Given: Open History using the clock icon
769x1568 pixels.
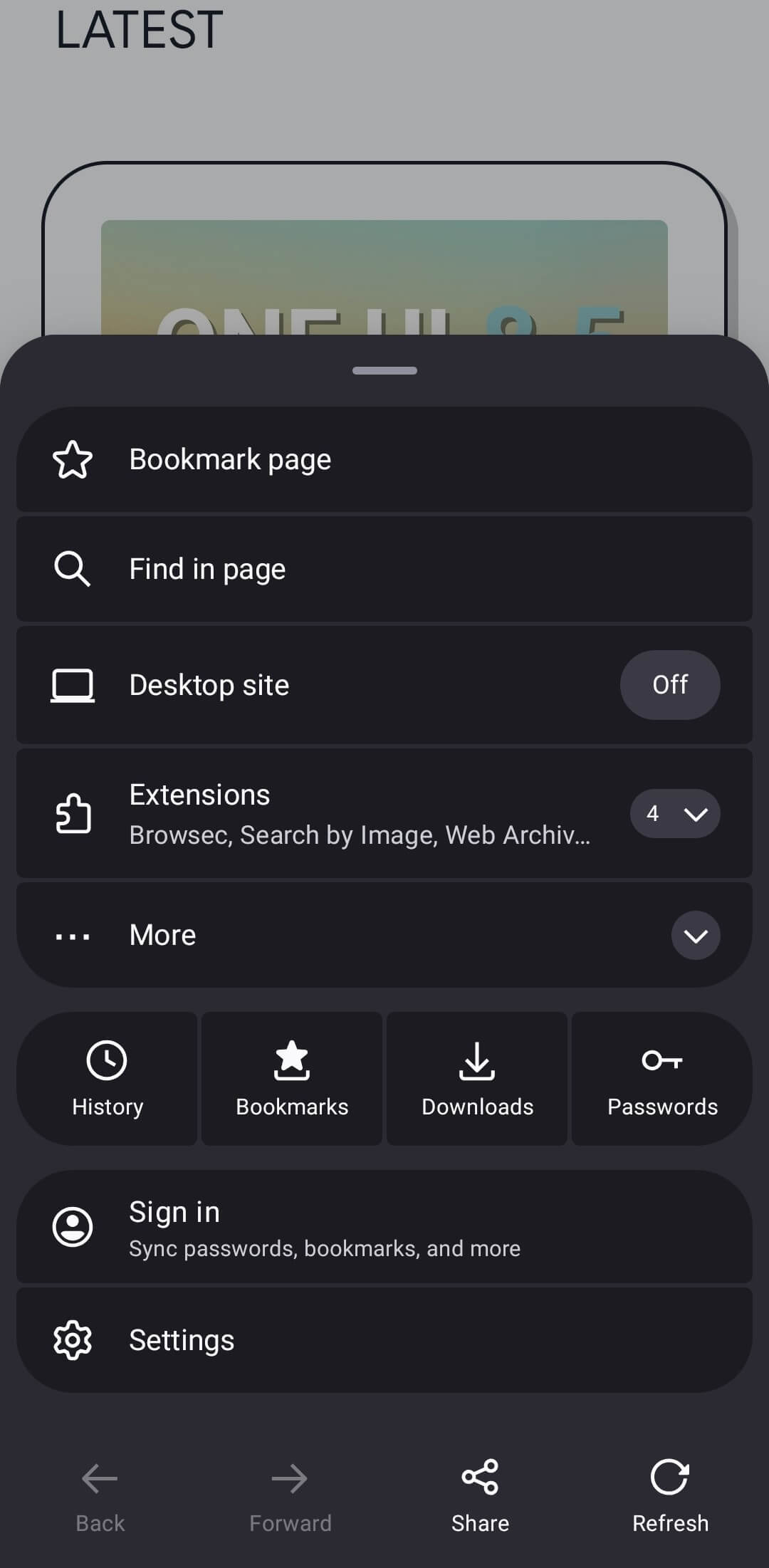Looking at the screenshot, I should click(x=107, y=1061).
